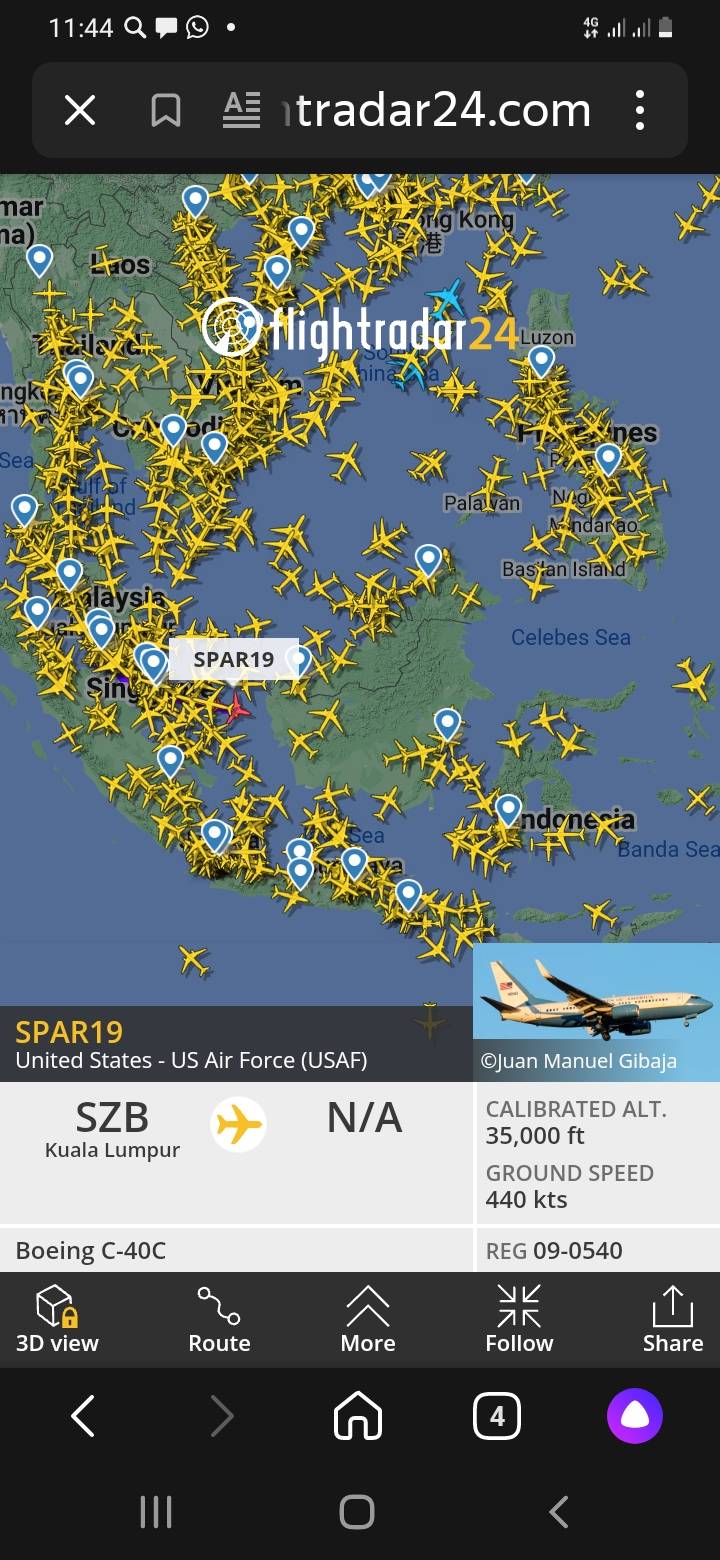Share this flight
This screenshot has width=720, height=1560.
point(672,1320)
